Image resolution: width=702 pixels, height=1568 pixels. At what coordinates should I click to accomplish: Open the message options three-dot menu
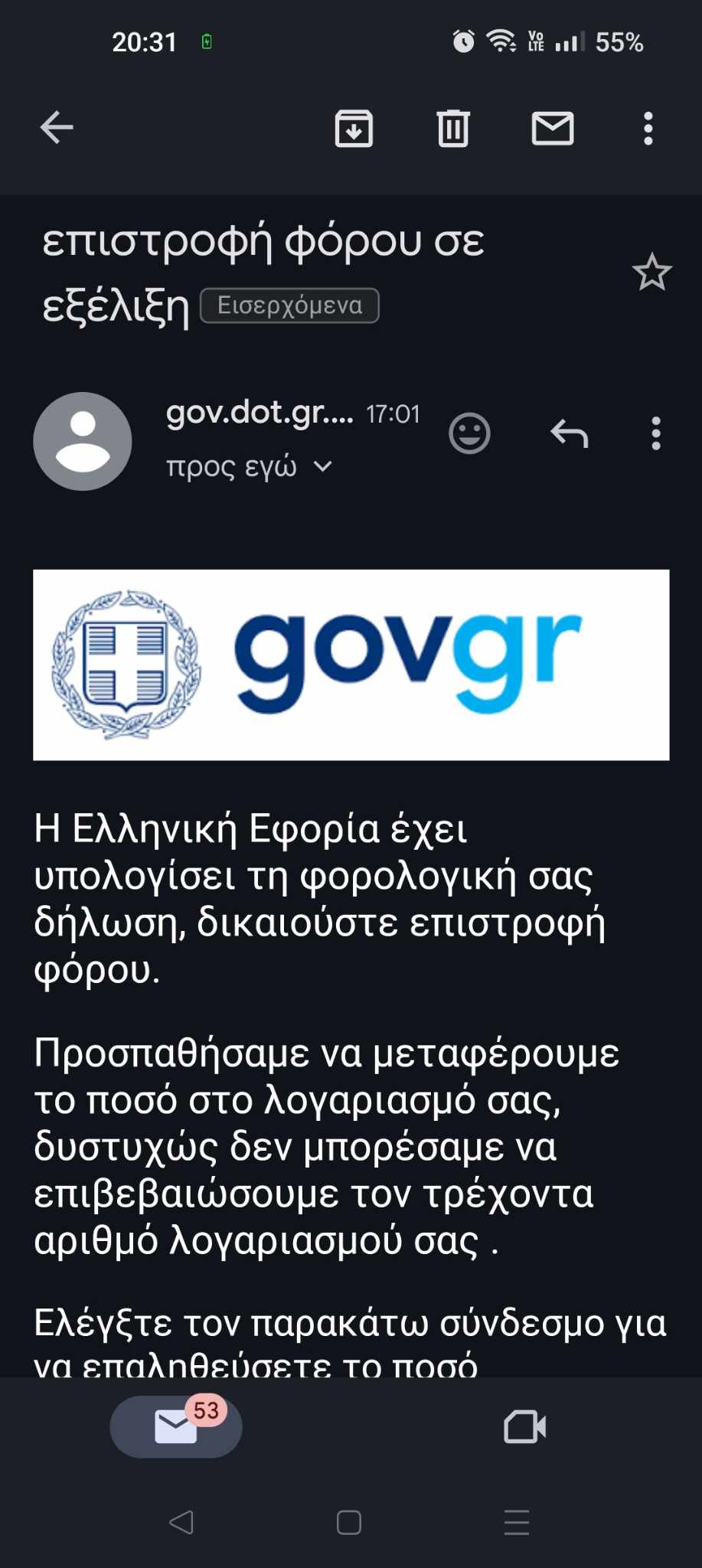click(656, 433)
